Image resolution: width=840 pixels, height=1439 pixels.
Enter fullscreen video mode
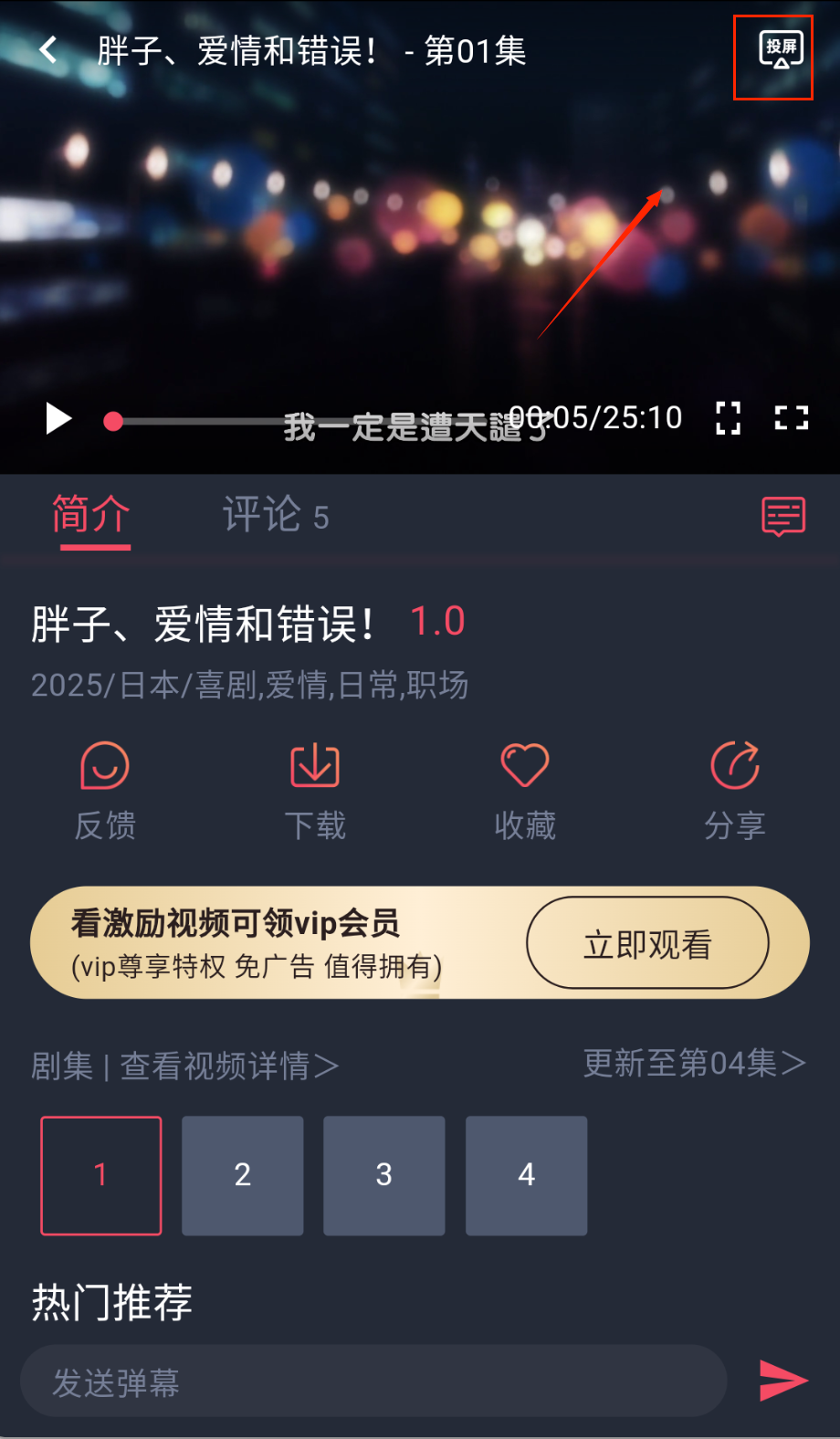791,419
